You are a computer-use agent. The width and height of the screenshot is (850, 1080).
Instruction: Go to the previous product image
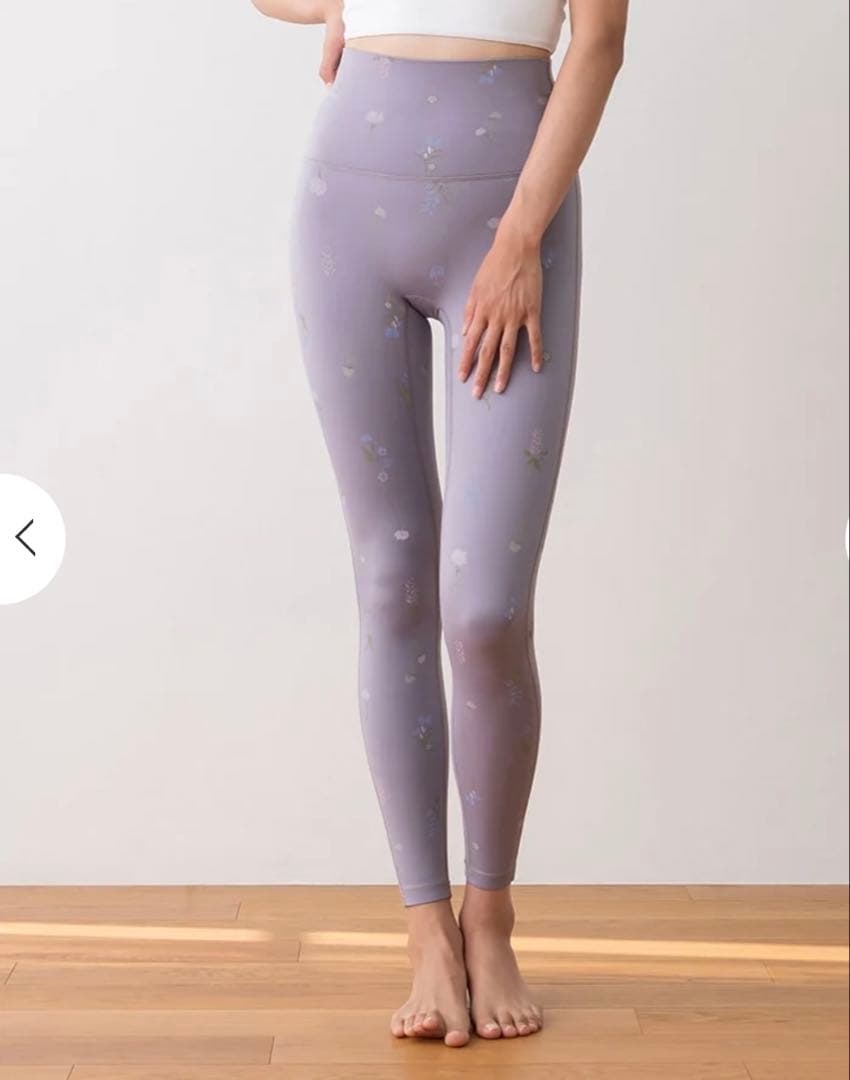pyautogui.click(x=26, y=538)
